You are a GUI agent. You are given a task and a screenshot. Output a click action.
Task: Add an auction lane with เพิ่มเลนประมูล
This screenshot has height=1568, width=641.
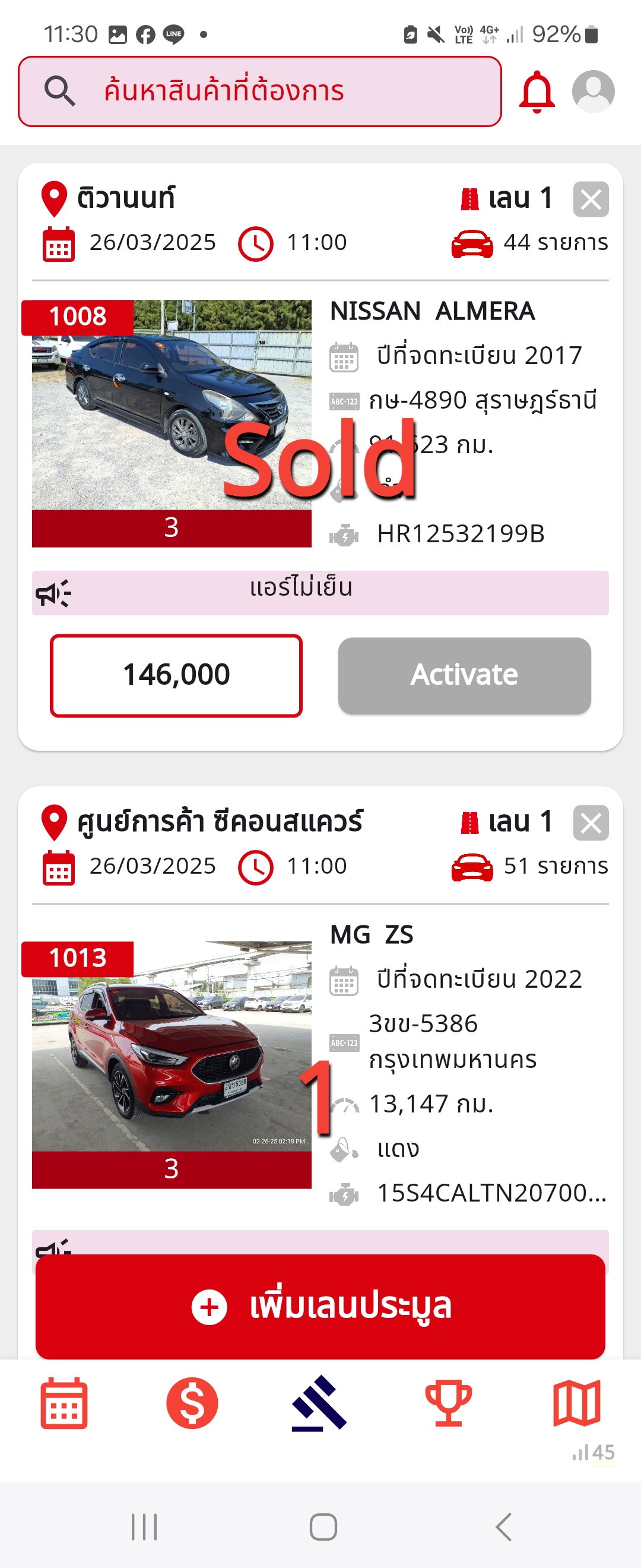tap(320, 1306)
